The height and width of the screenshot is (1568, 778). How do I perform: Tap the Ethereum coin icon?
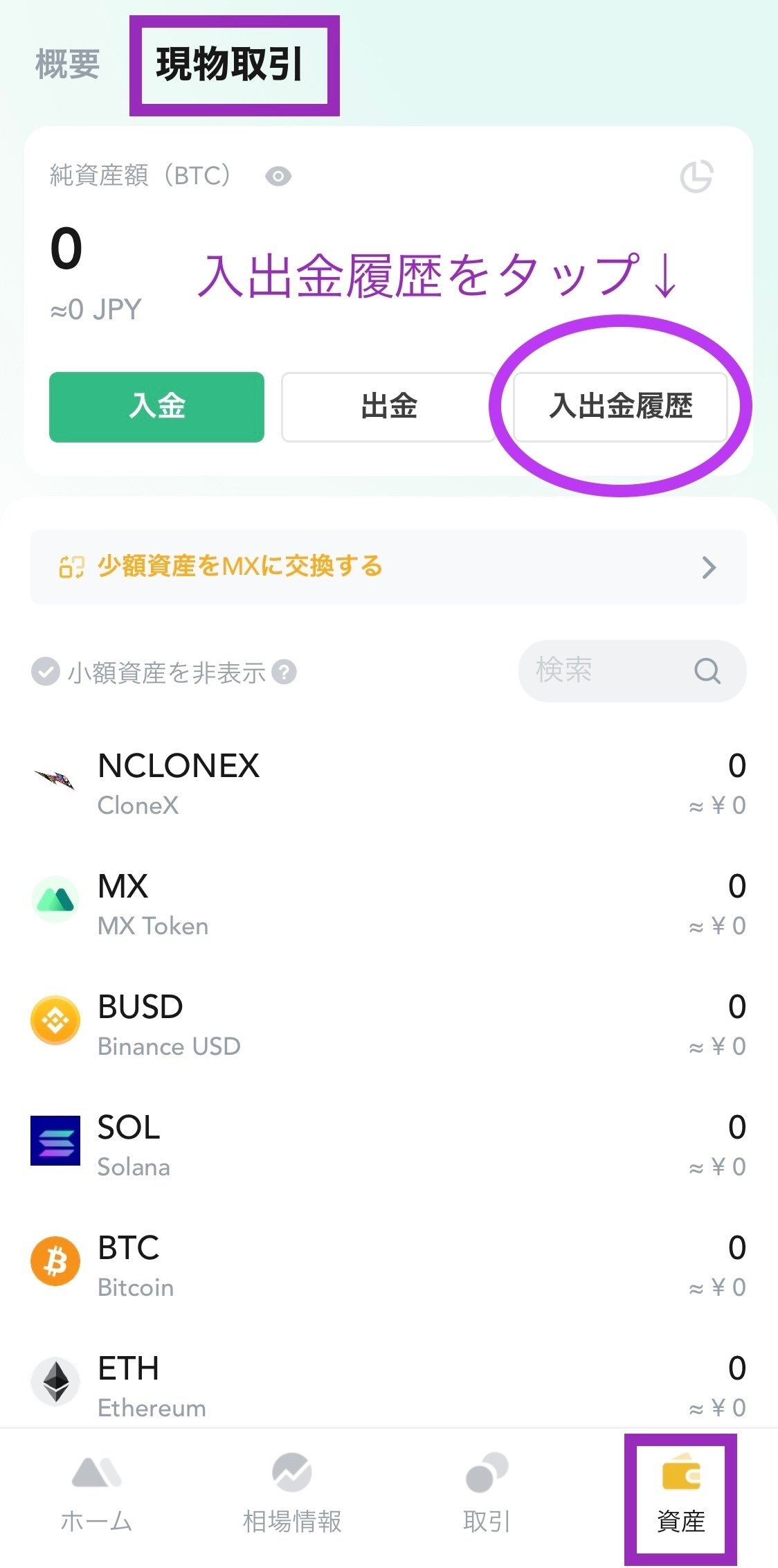tap(55, 1382)
